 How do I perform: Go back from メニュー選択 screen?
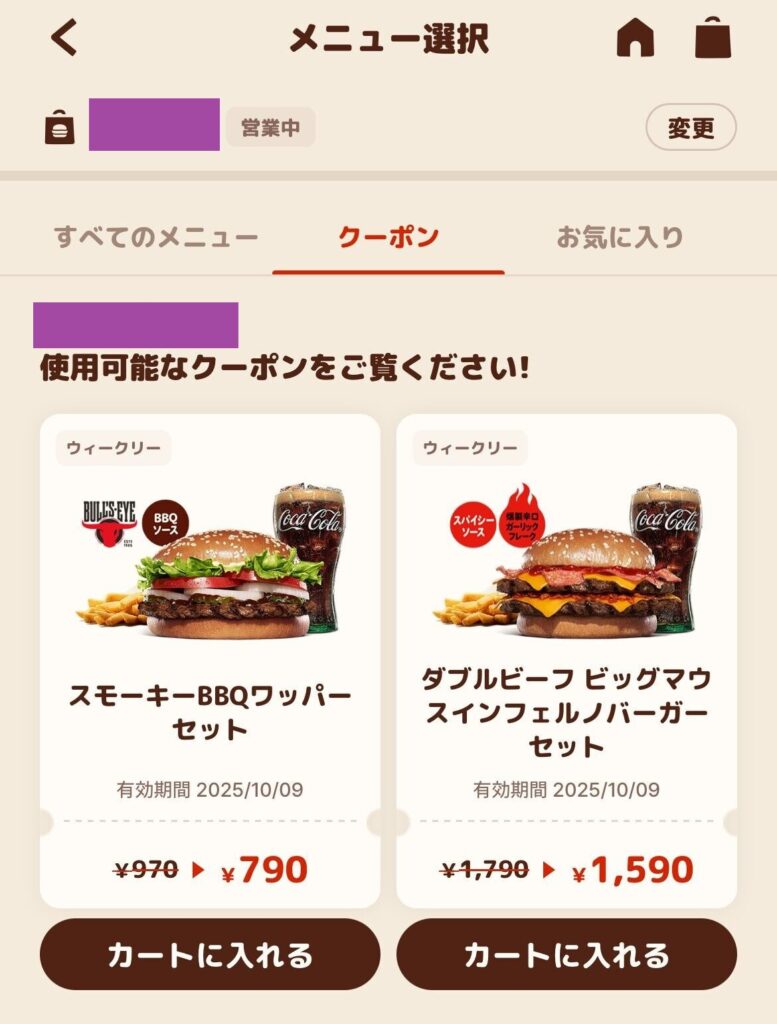point(64,38)
